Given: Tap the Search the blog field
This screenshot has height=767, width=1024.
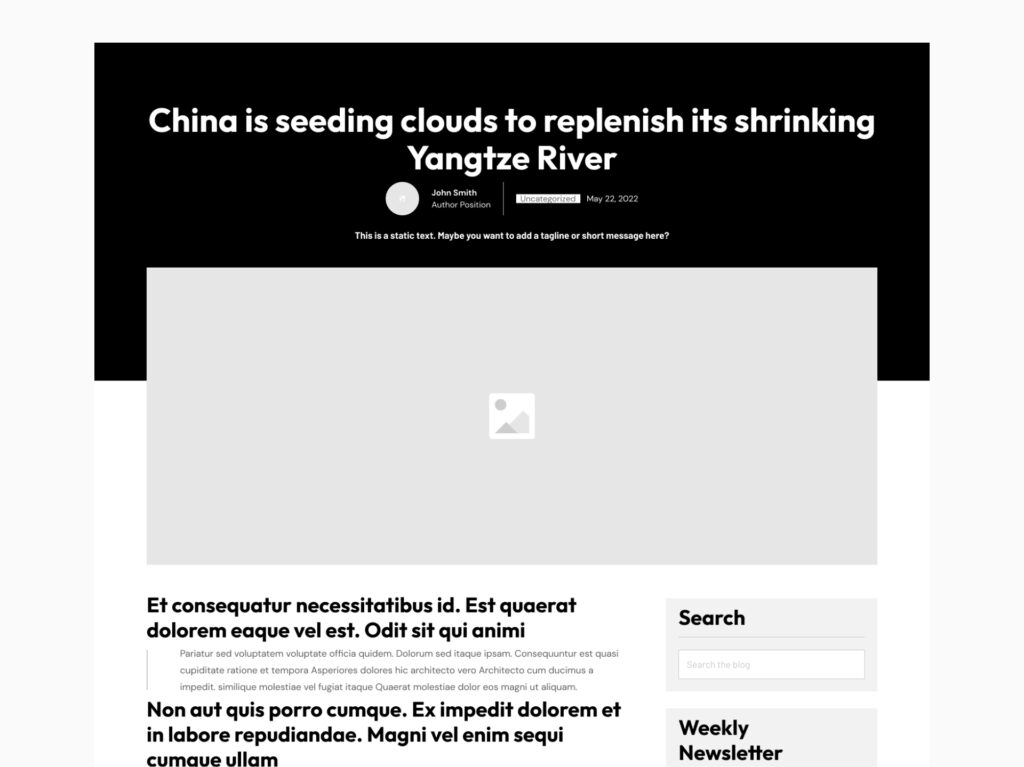Looking at the screenshot, I should 770,664.
